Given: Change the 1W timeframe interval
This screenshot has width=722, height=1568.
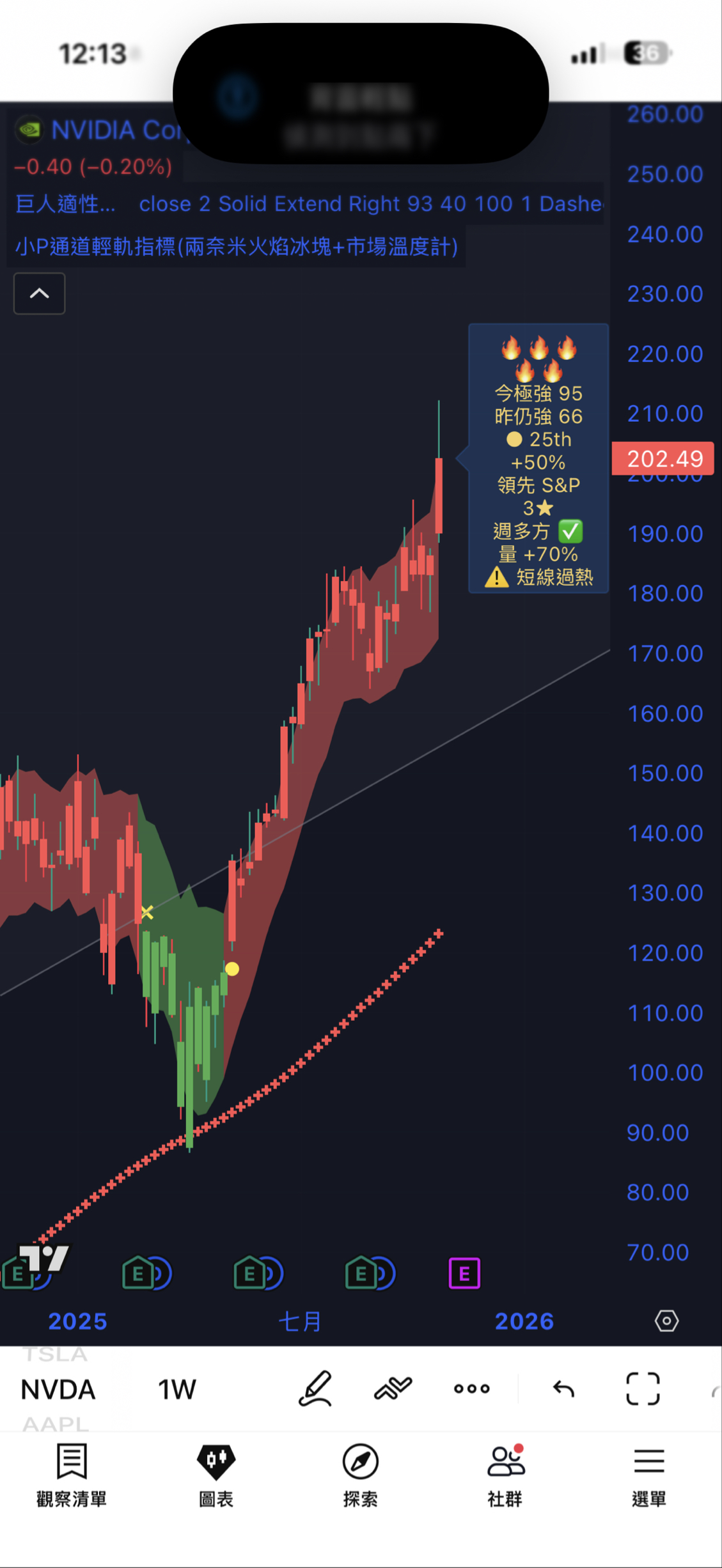Looking at the screenshot, I should [x=177, y=1390].
